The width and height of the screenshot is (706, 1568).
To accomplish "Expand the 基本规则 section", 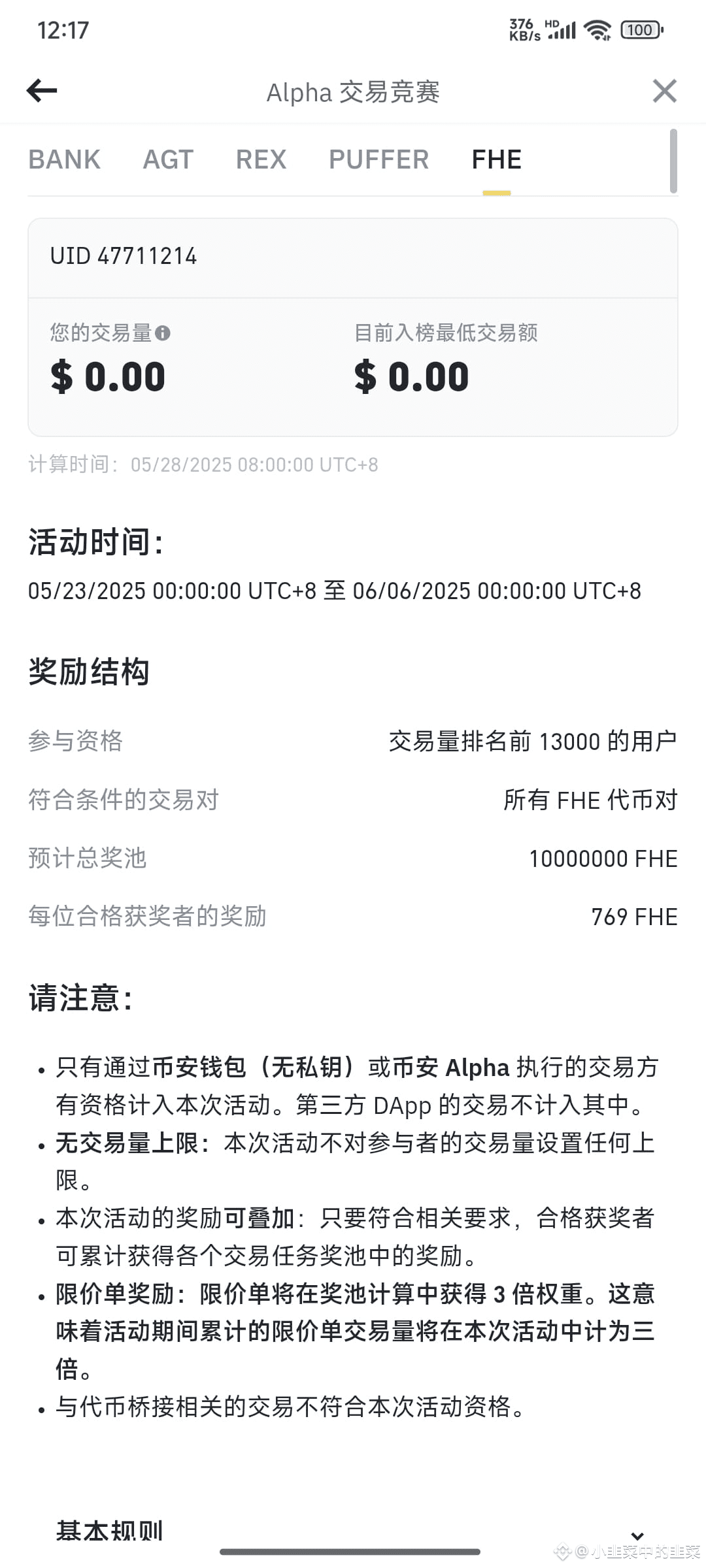I will [637, 1535].
